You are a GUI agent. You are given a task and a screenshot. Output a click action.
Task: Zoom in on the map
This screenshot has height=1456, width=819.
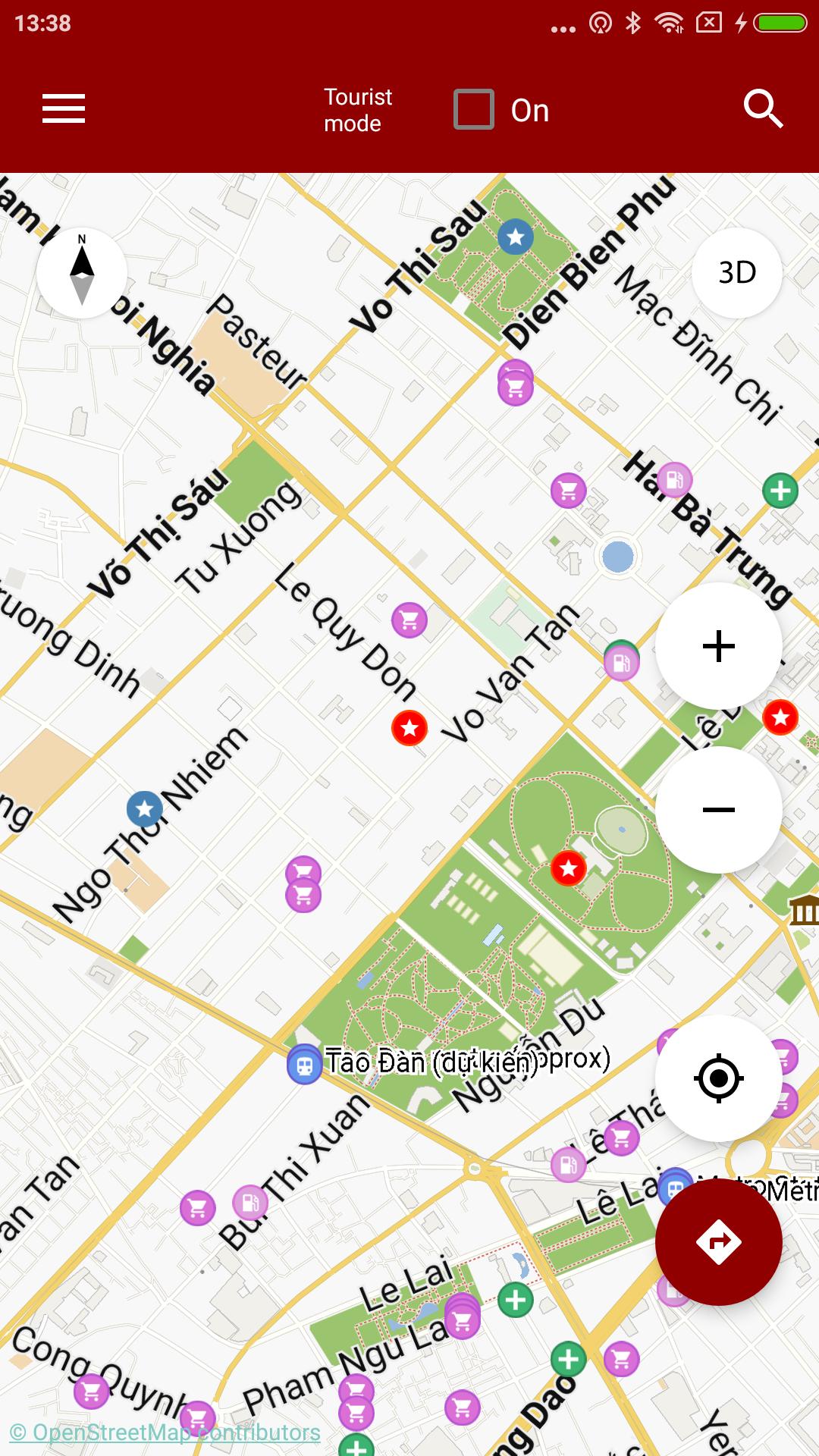(x=718, y=646)
